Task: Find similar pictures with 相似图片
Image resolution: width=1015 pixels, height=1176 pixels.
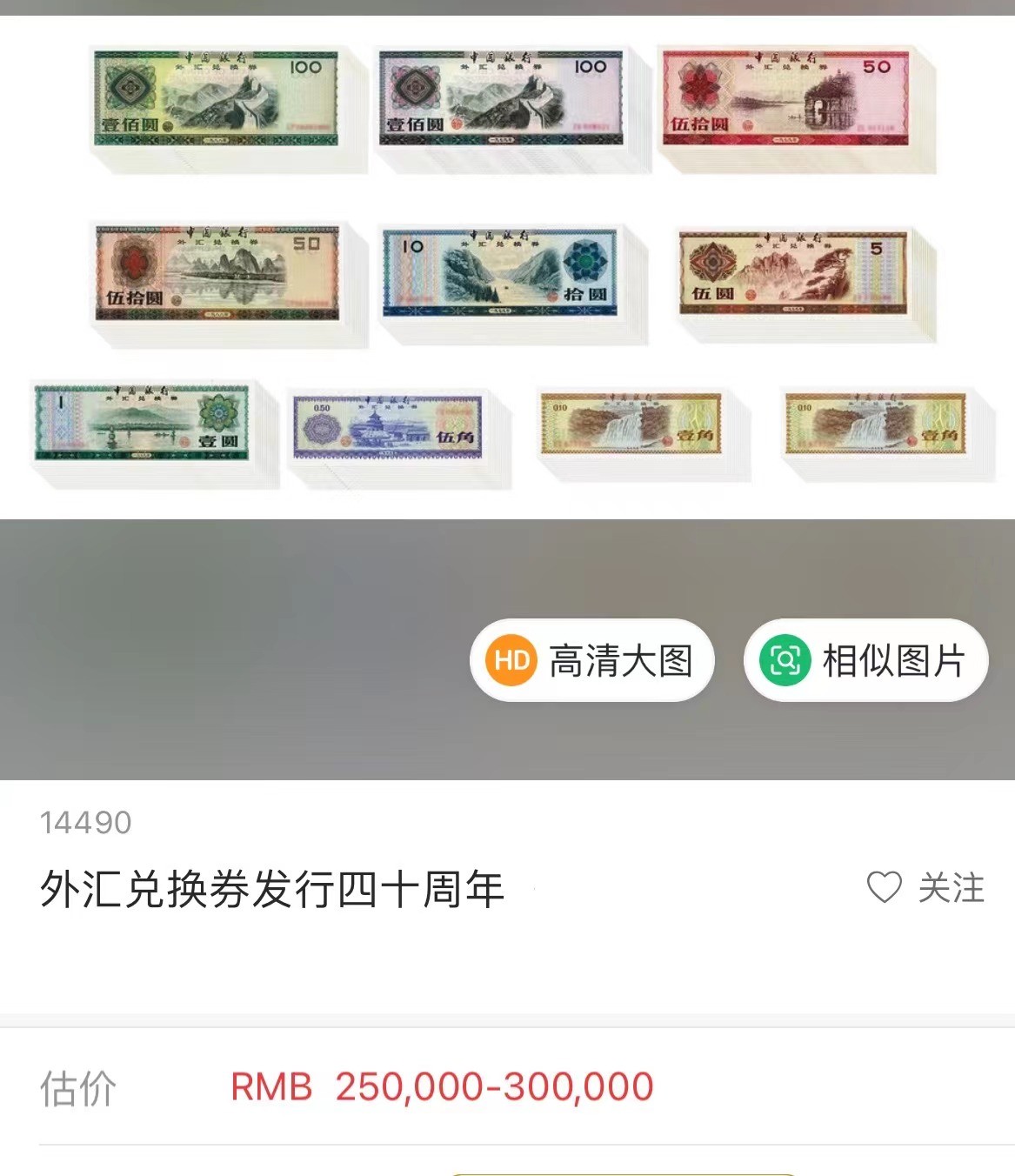Action: pos(865,661)
